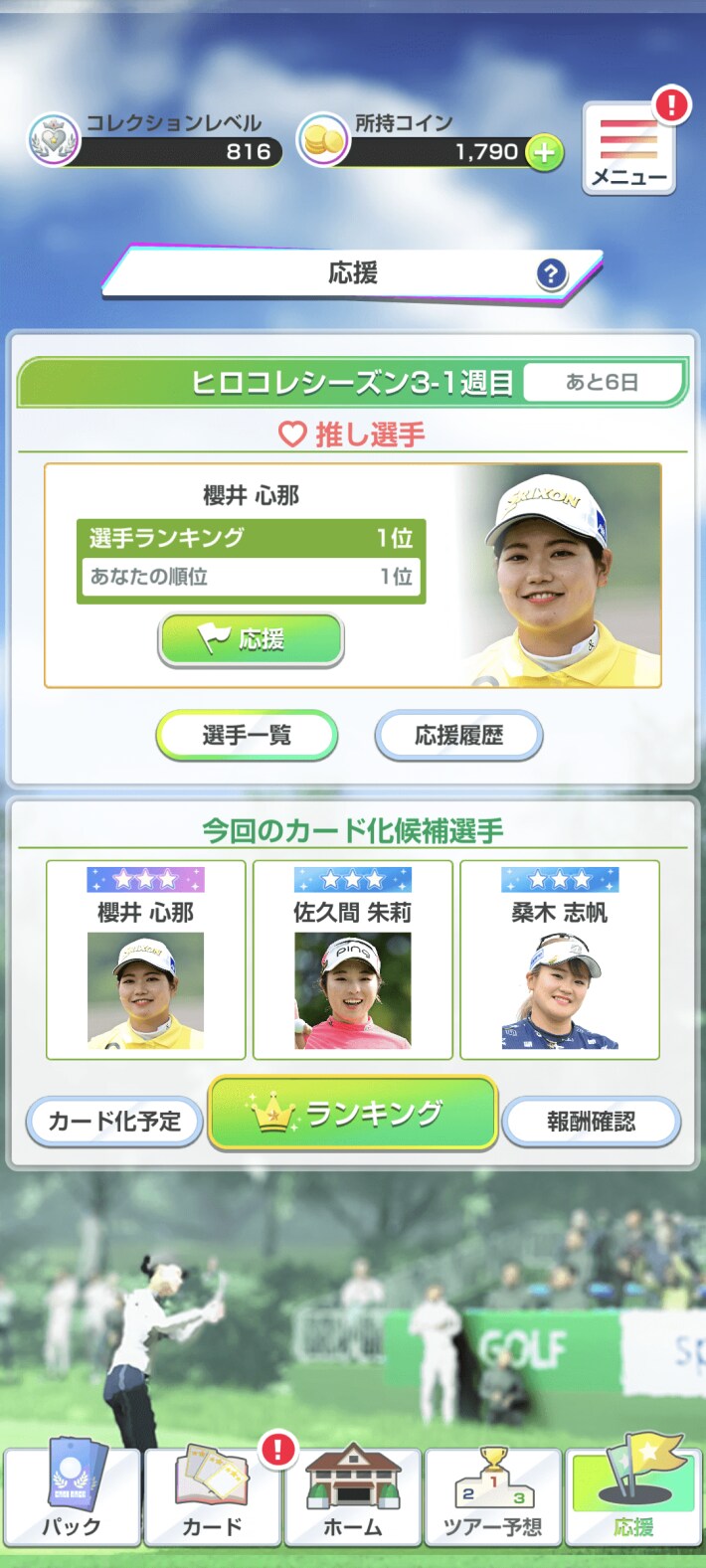Switch to the カード tab
706x1568 pixels.
pos(213,1496)
